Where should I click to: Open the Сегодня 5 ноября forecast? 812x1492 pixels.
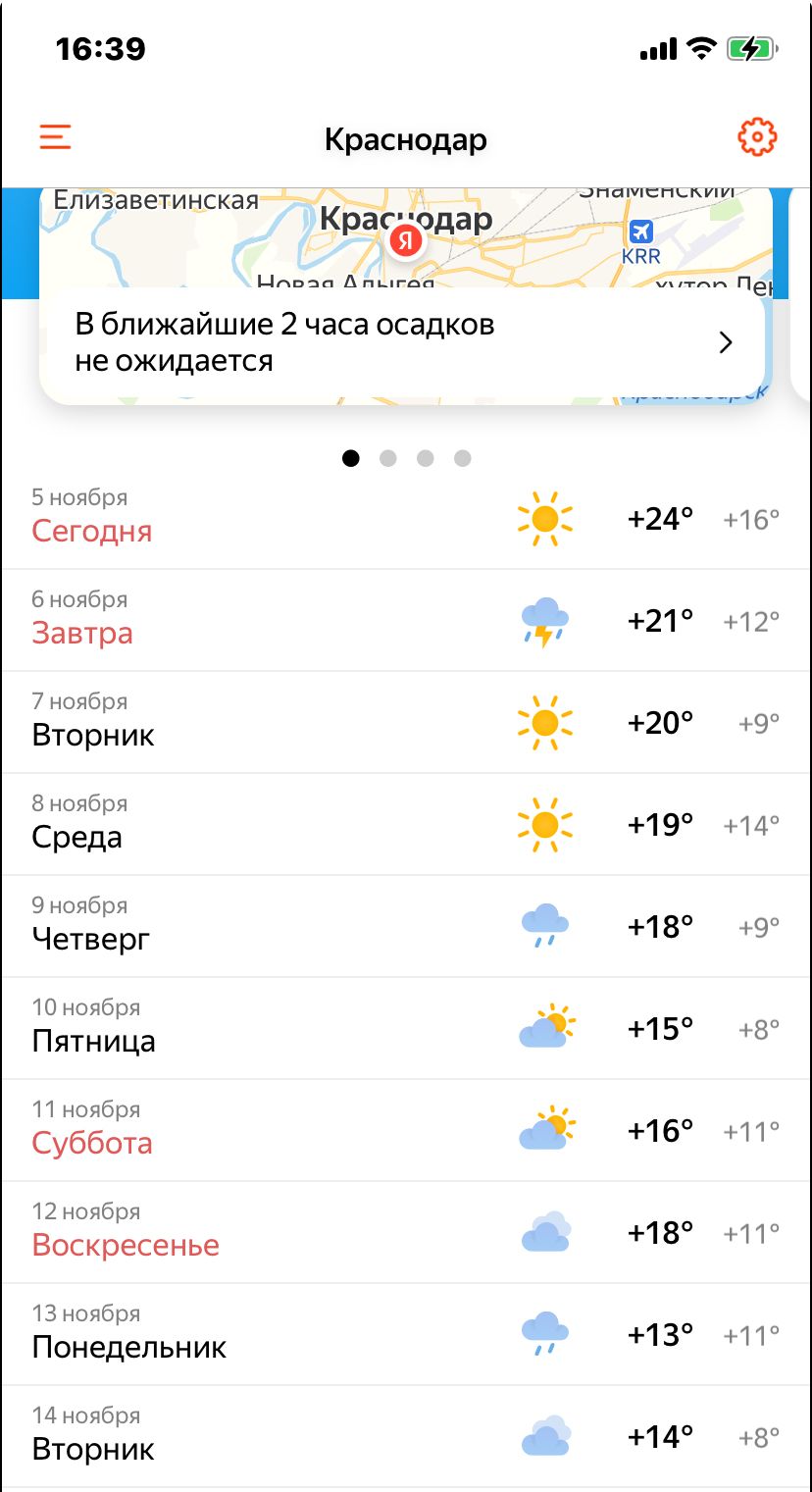point(406,518)
